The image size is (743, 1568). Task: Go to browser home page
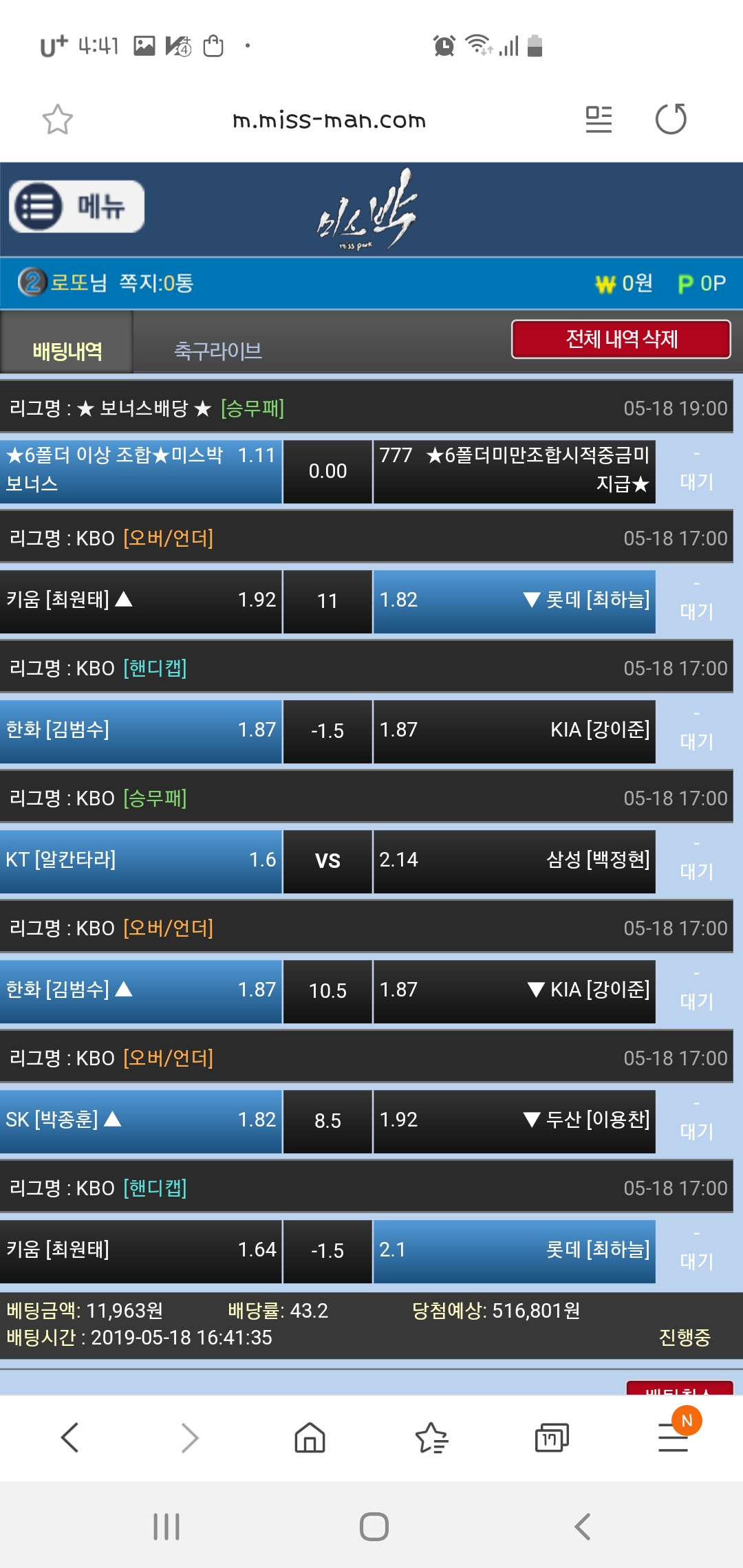pyautogui.click(x=310, y=1437)
